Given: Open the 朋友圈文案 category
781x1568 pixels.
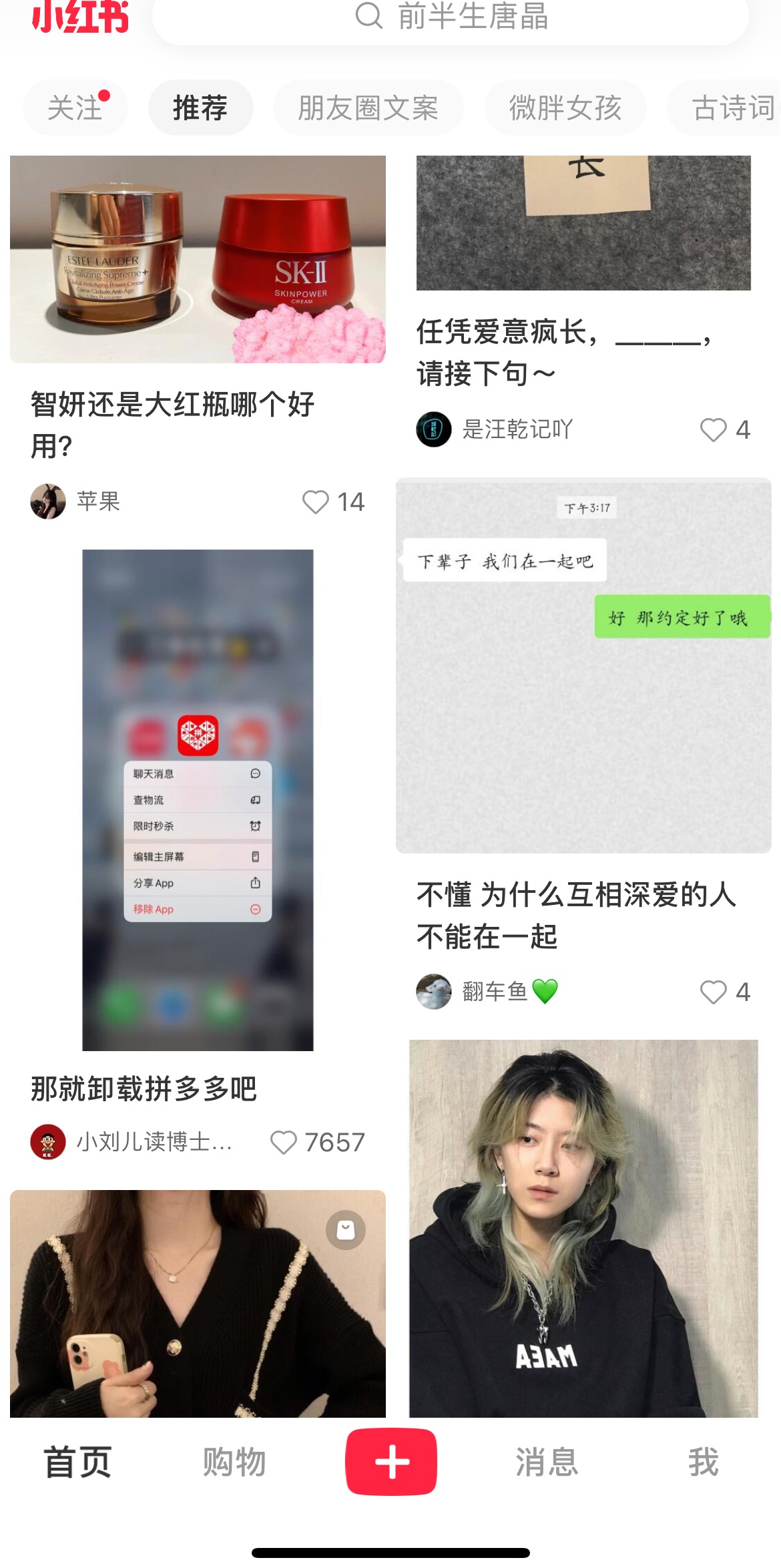Looking at the screenshot, I should pyautogui.click(x=368, y=108).
